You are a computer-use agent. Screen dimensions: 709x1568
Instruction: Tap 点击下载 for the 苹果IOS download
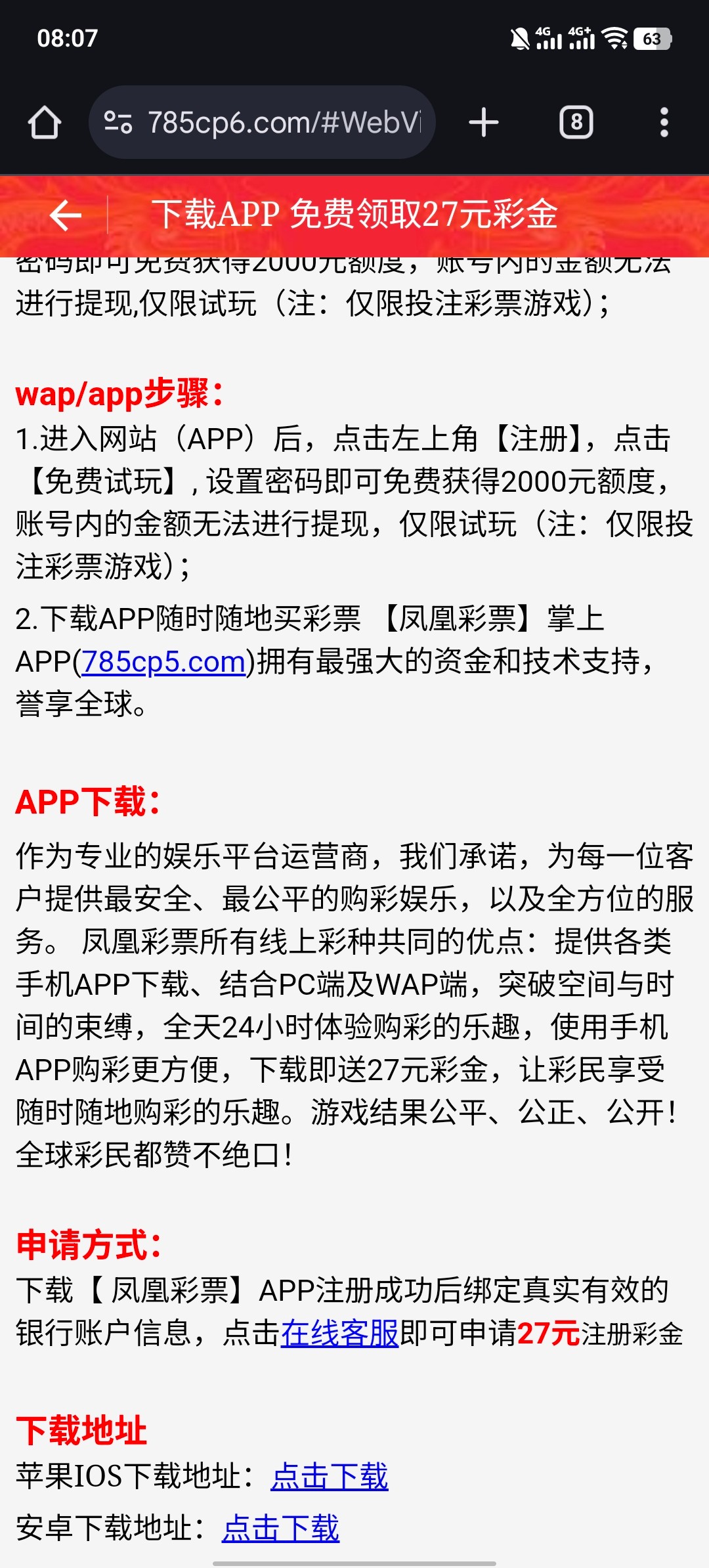(330, 1476)
